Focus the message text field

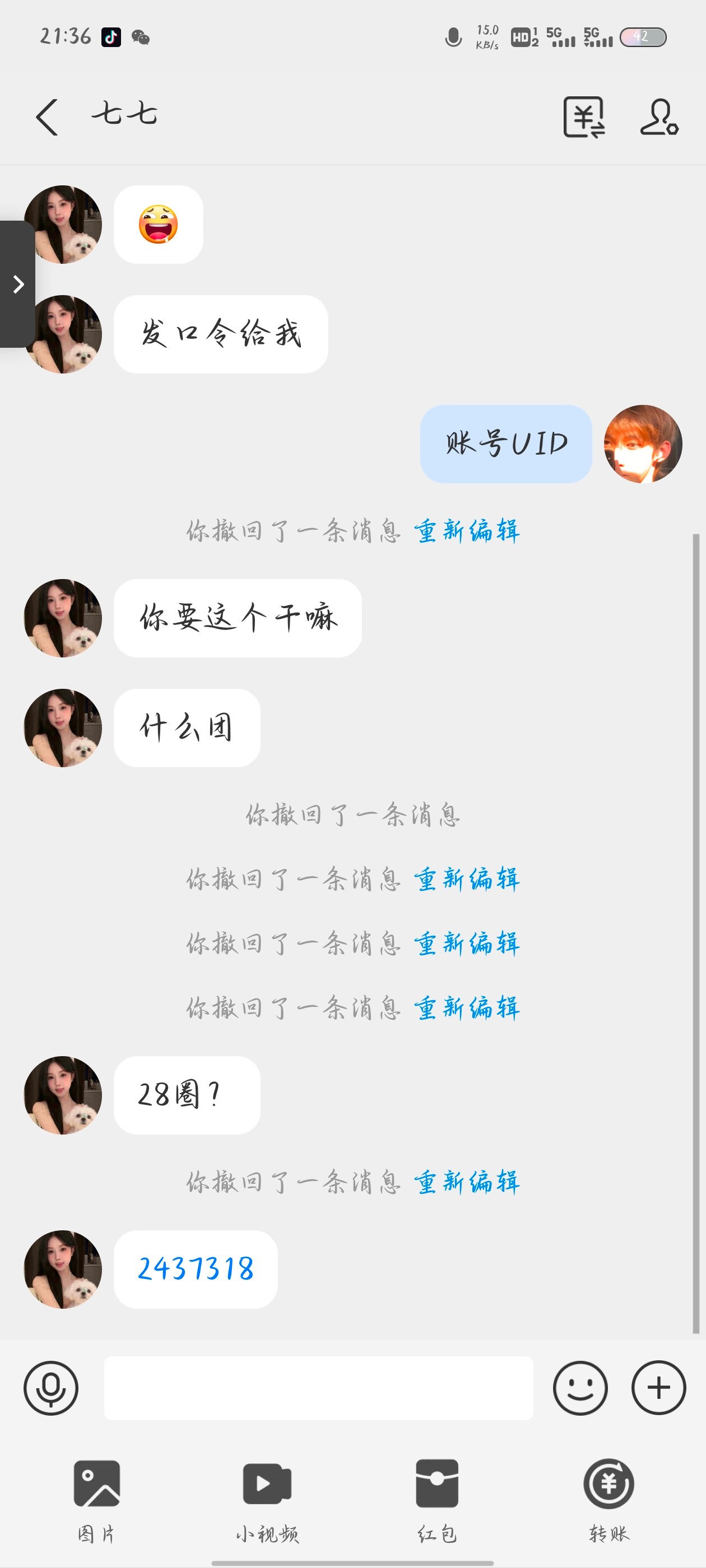tap(318, 1388)
